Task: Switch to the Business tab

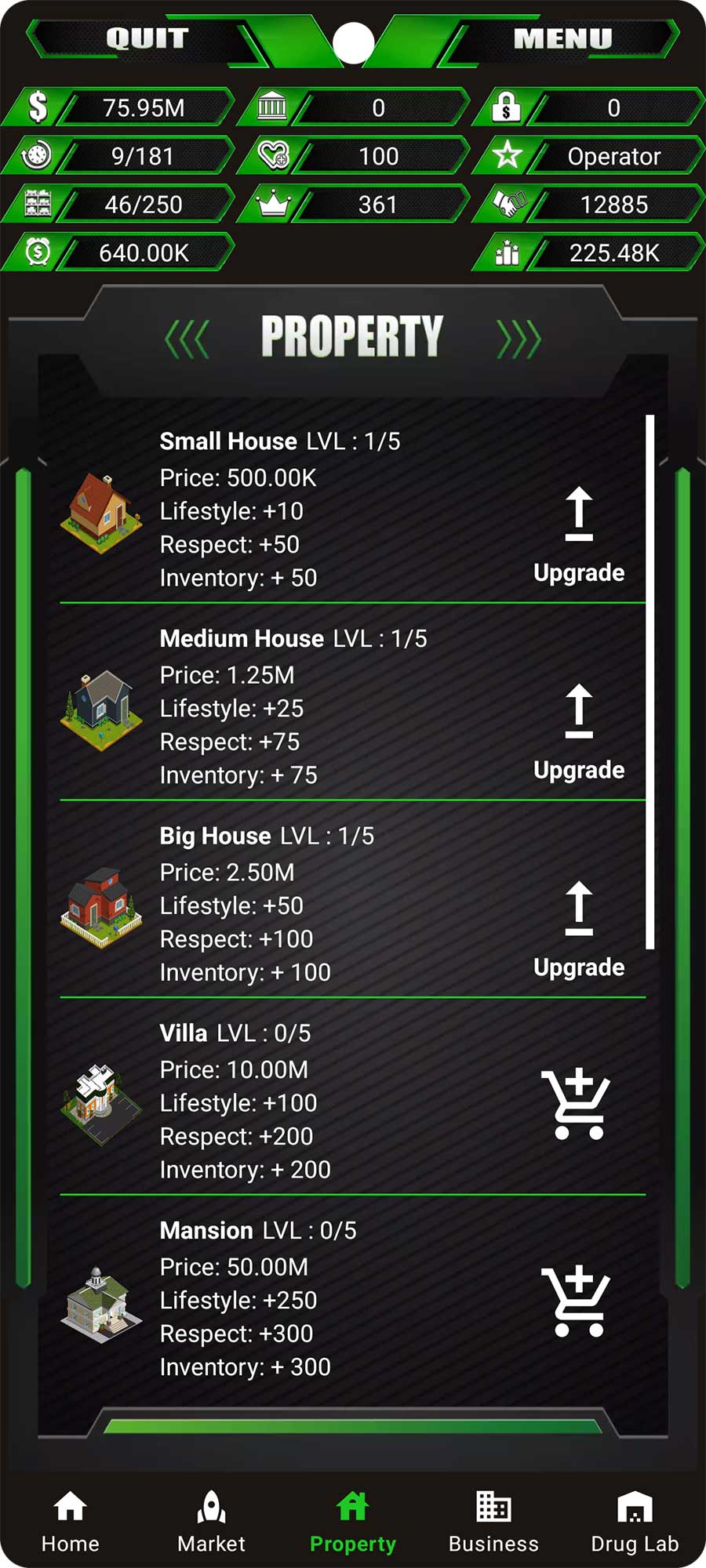Action: point(494,1523)
